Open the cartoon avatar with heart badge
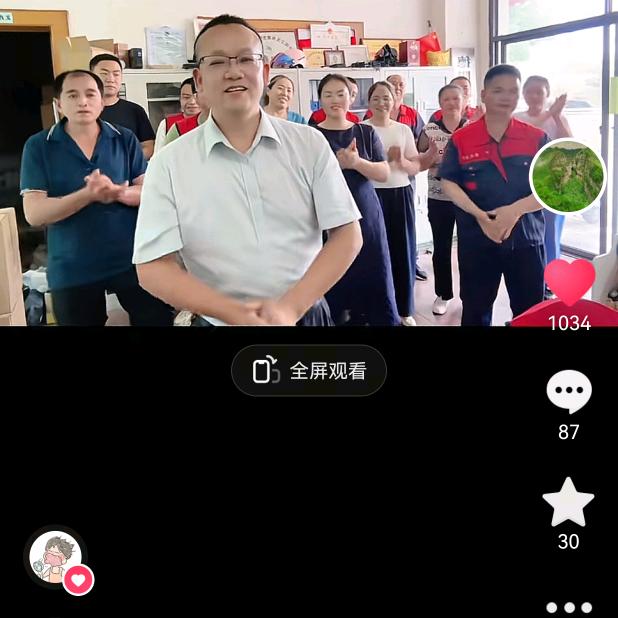This screenshot has height=618, width=618. point(54,557)
